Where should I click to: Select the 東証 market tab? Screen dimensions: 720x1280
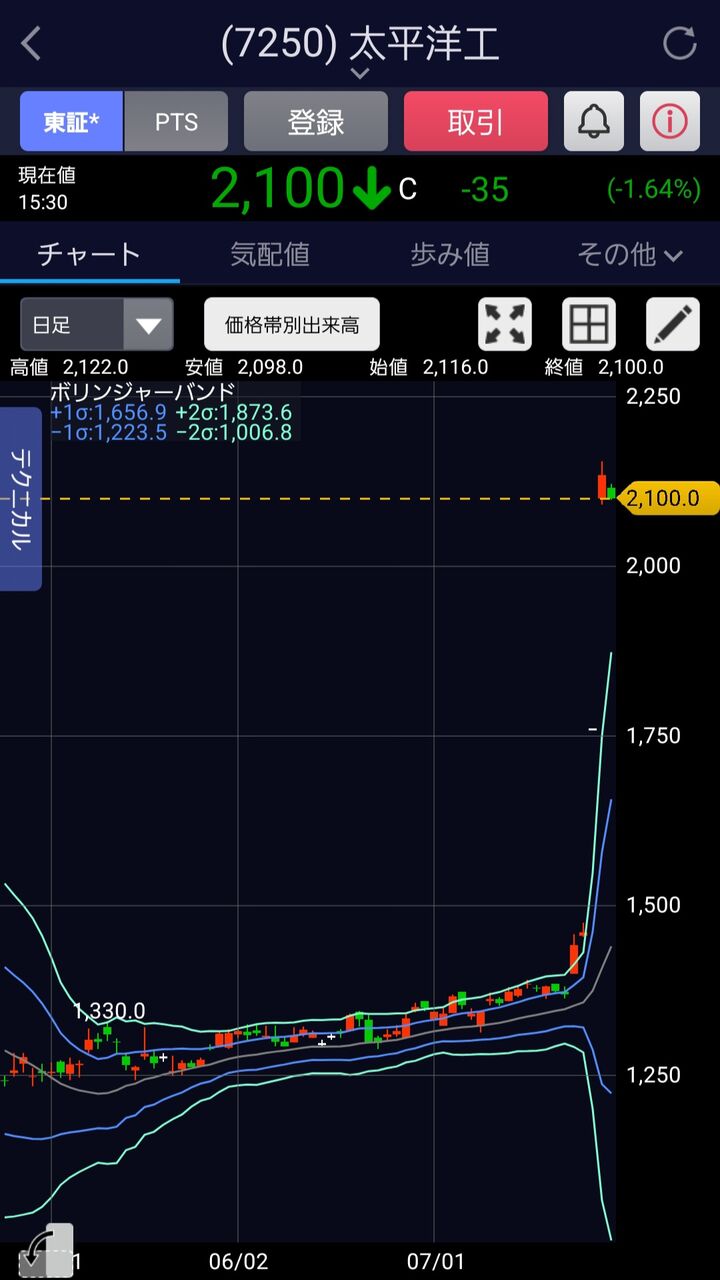tap(71, 122)
